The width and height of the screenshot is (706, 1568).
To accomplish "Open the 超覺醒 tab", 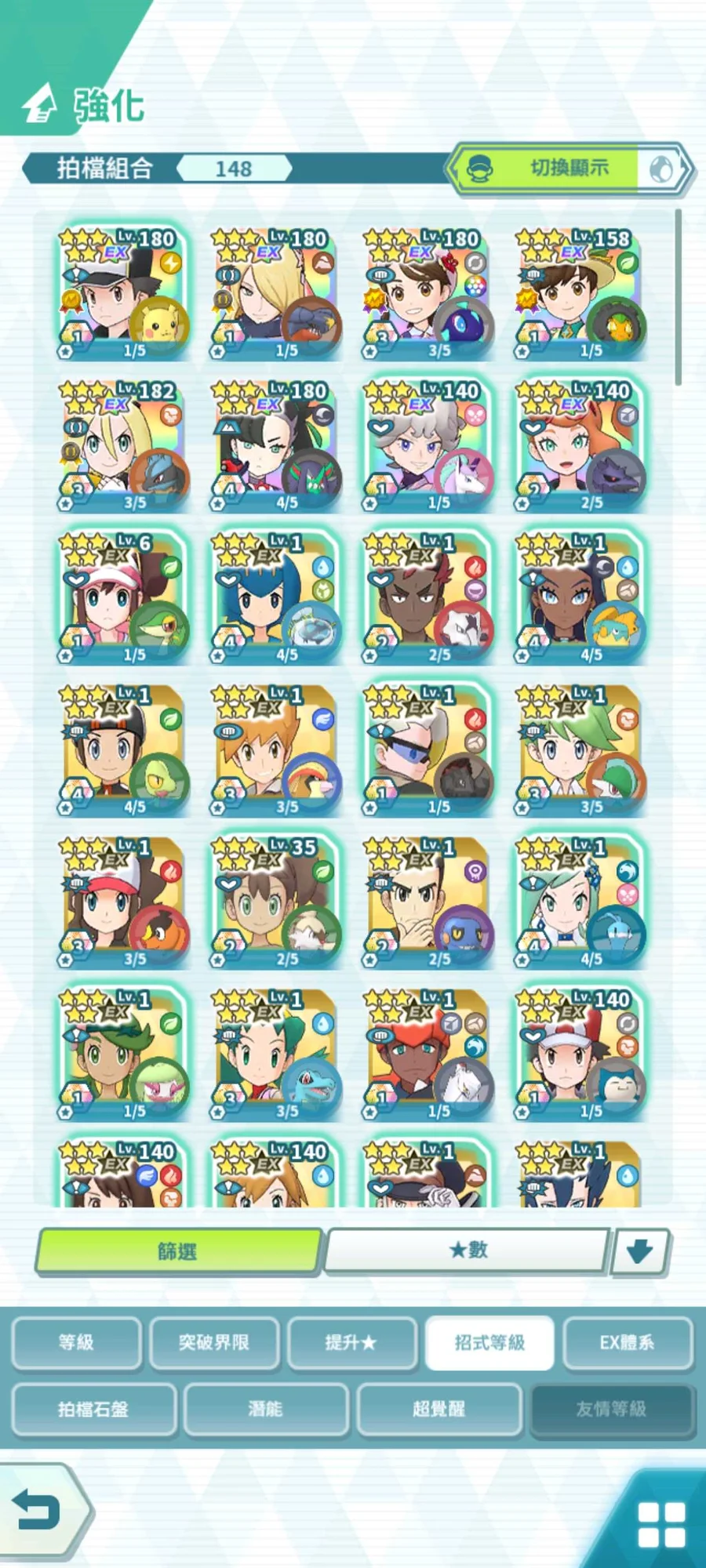I will point(439,1410).
